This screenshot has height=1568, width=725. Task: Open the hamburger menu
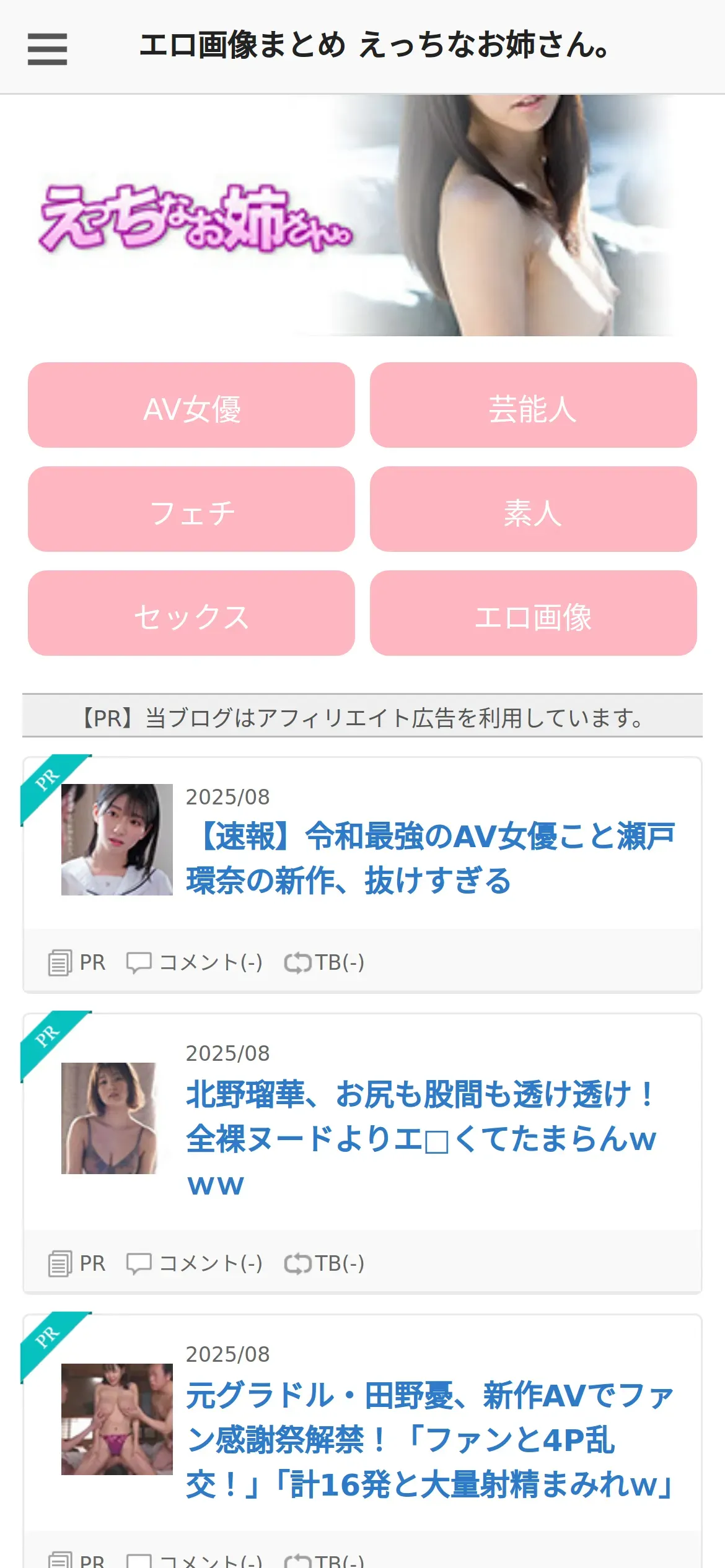(x=47, y=48)
